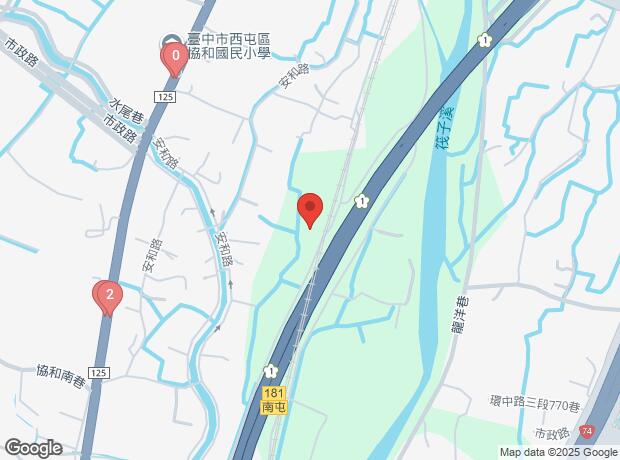Image resolution: width=620 pixels, height=460 pixels.
Task: Select map marker numbered 2
Action: (x=107, y=296)
